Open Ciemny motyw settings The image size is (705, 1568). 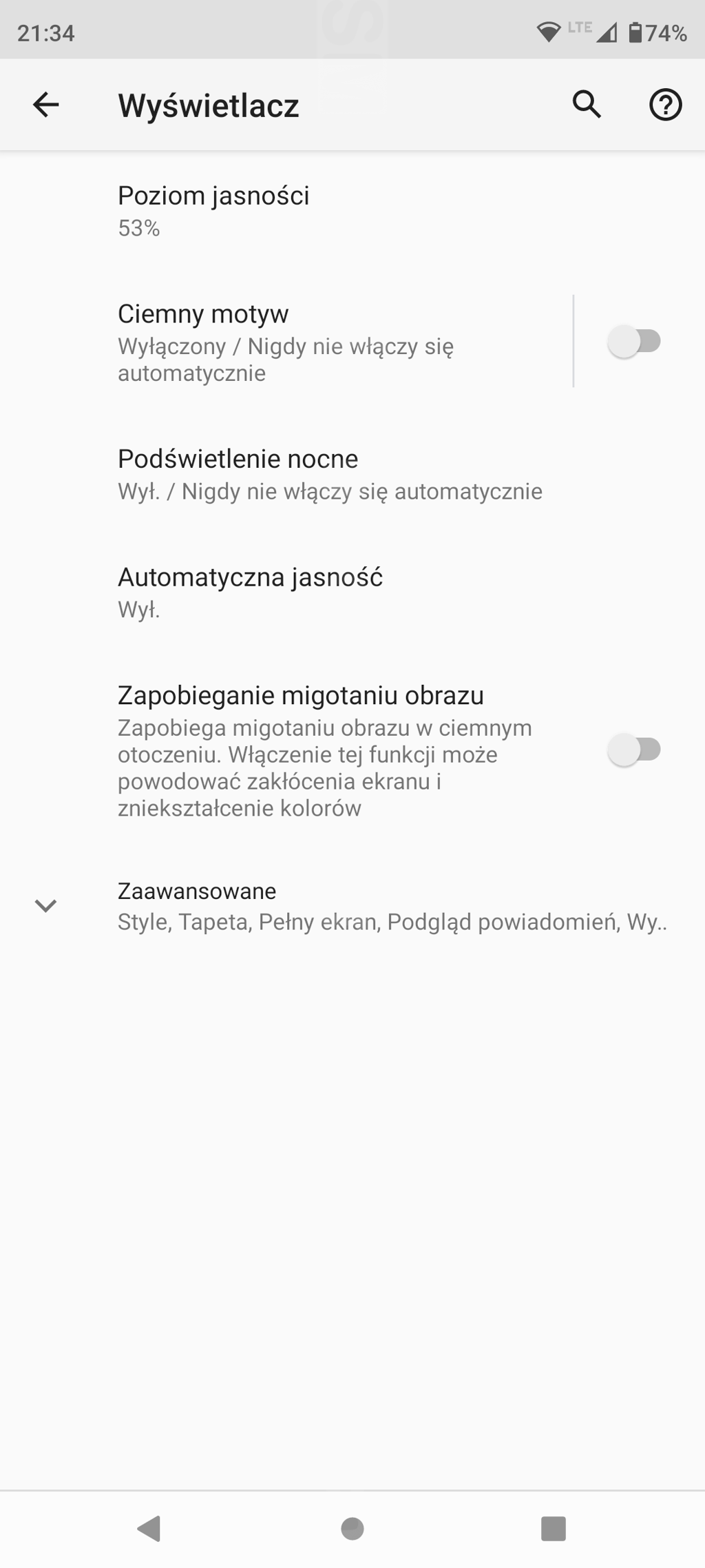pyautogui.click(x=285, y=342)
